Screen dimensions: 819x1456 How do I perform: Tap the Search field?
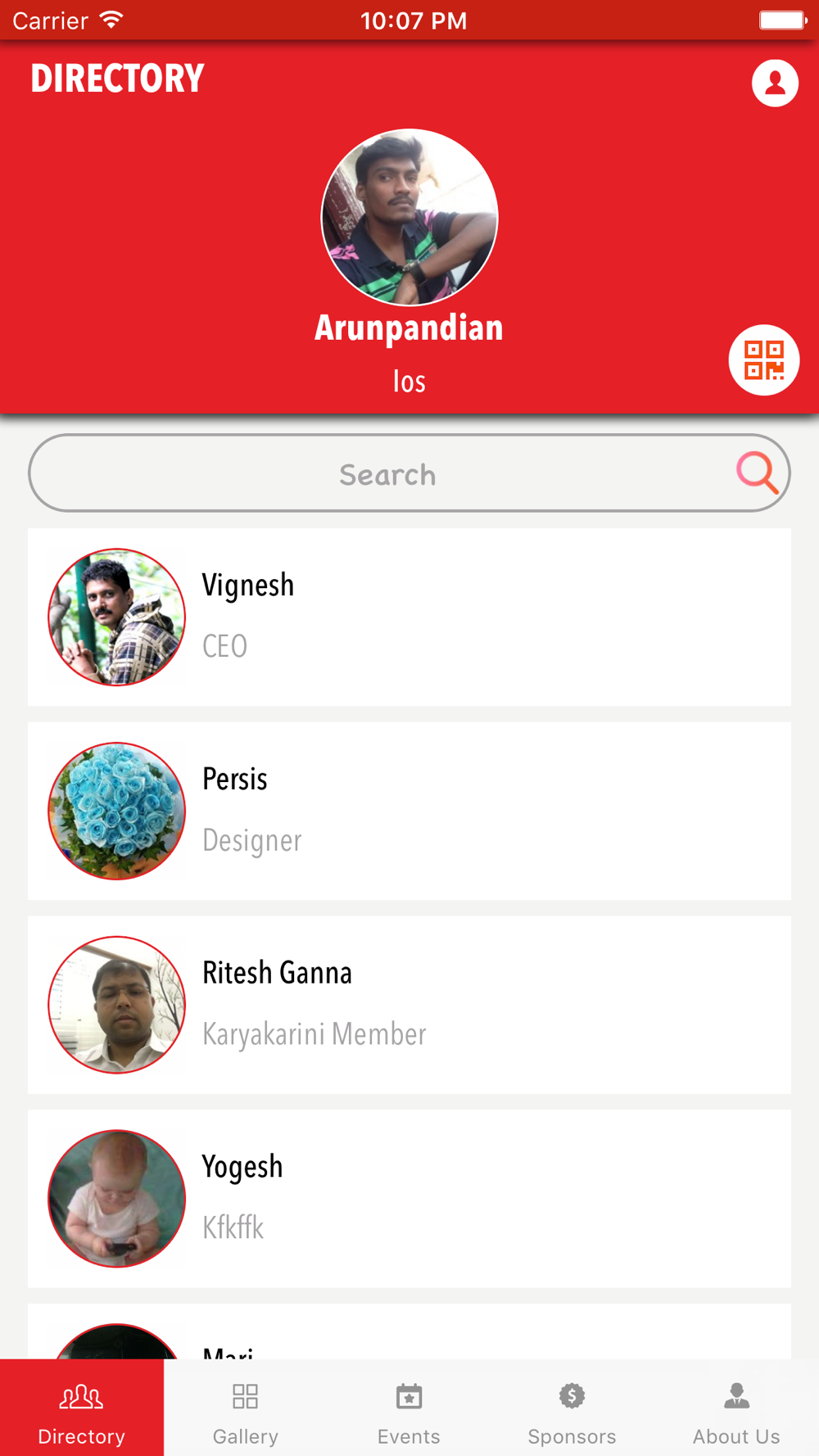pyautogui.click(x=387, y=474)
